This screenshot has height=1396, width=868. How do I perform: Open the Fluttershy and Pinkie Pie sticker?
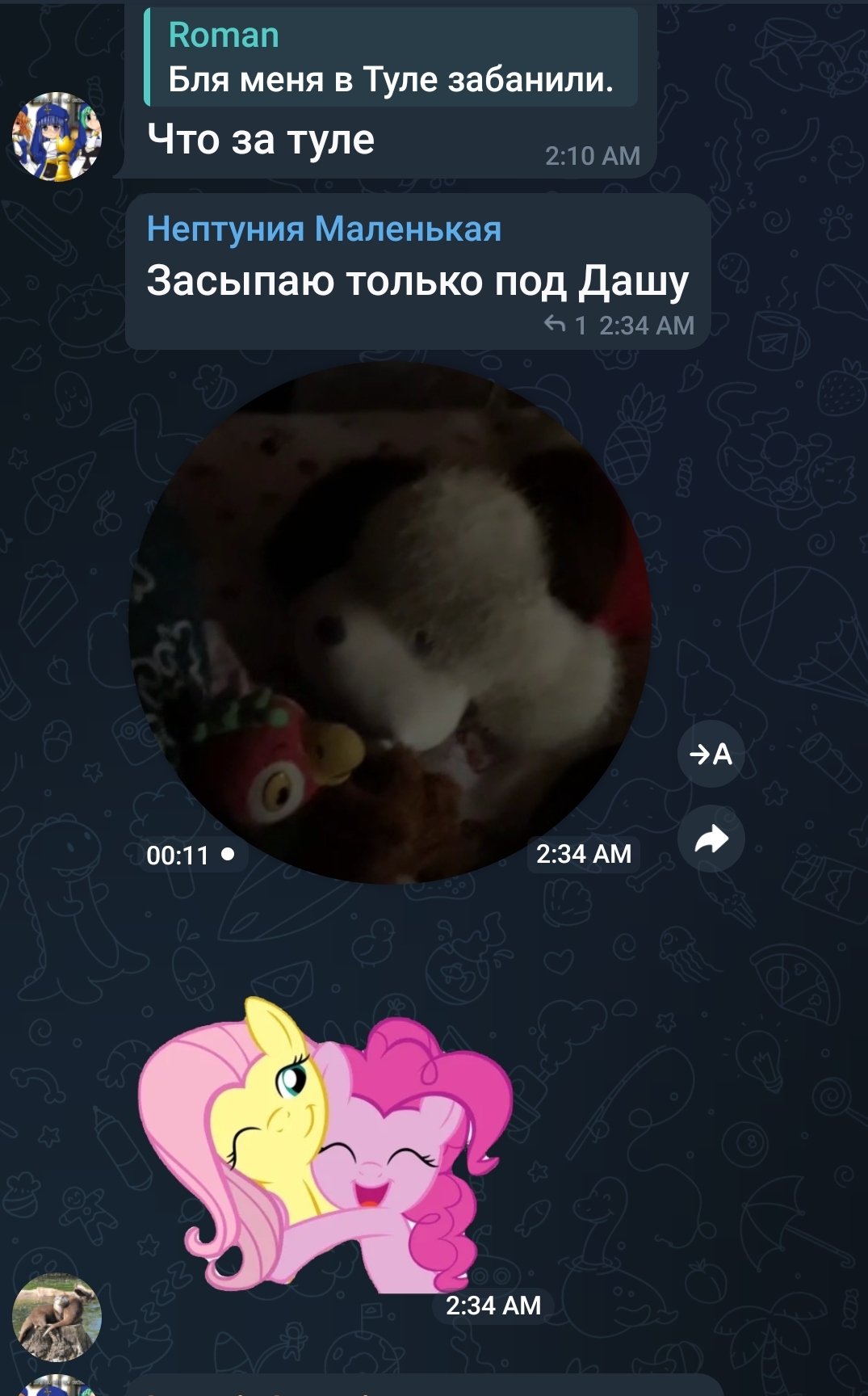pos(323,1145)
